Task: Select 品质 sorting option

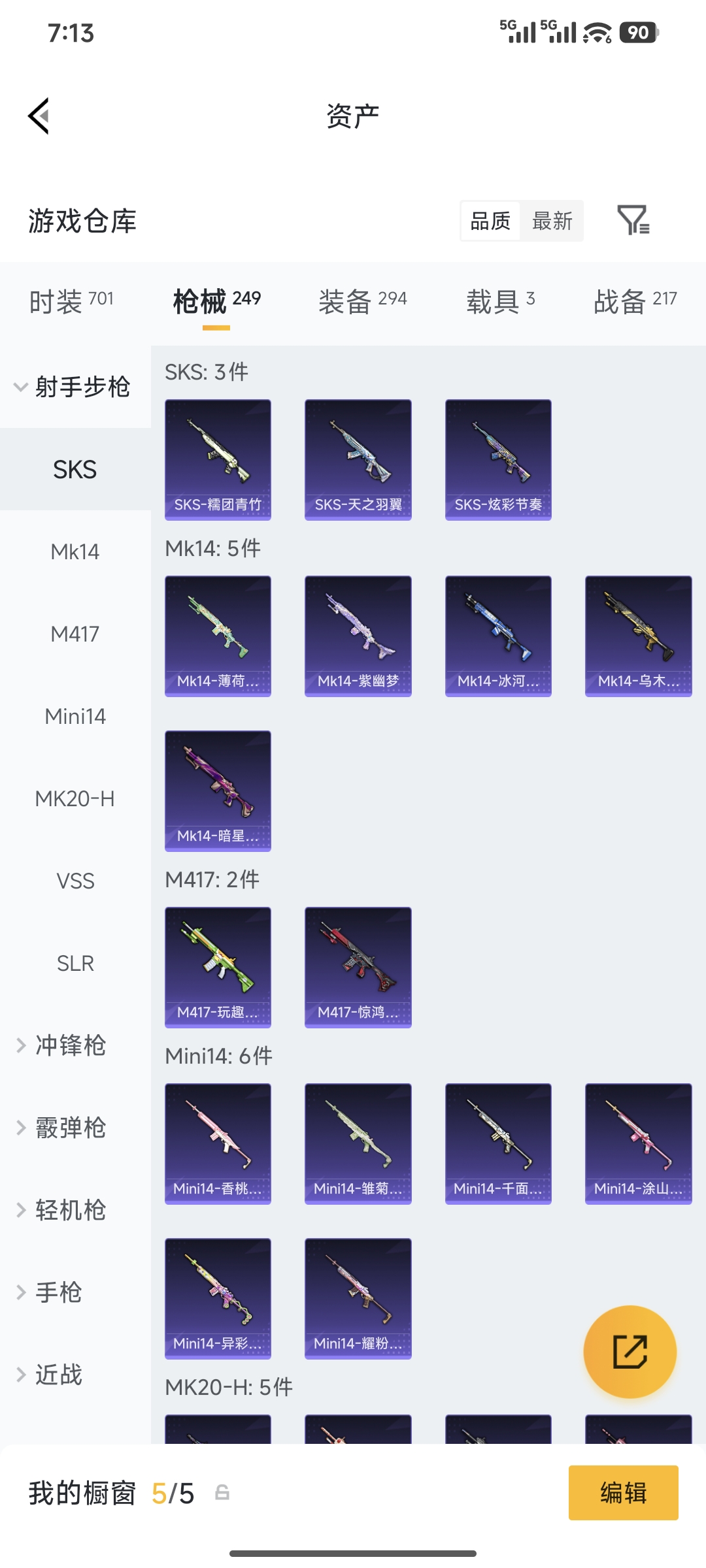Action: pyautogui.click(x=489, y=221)
